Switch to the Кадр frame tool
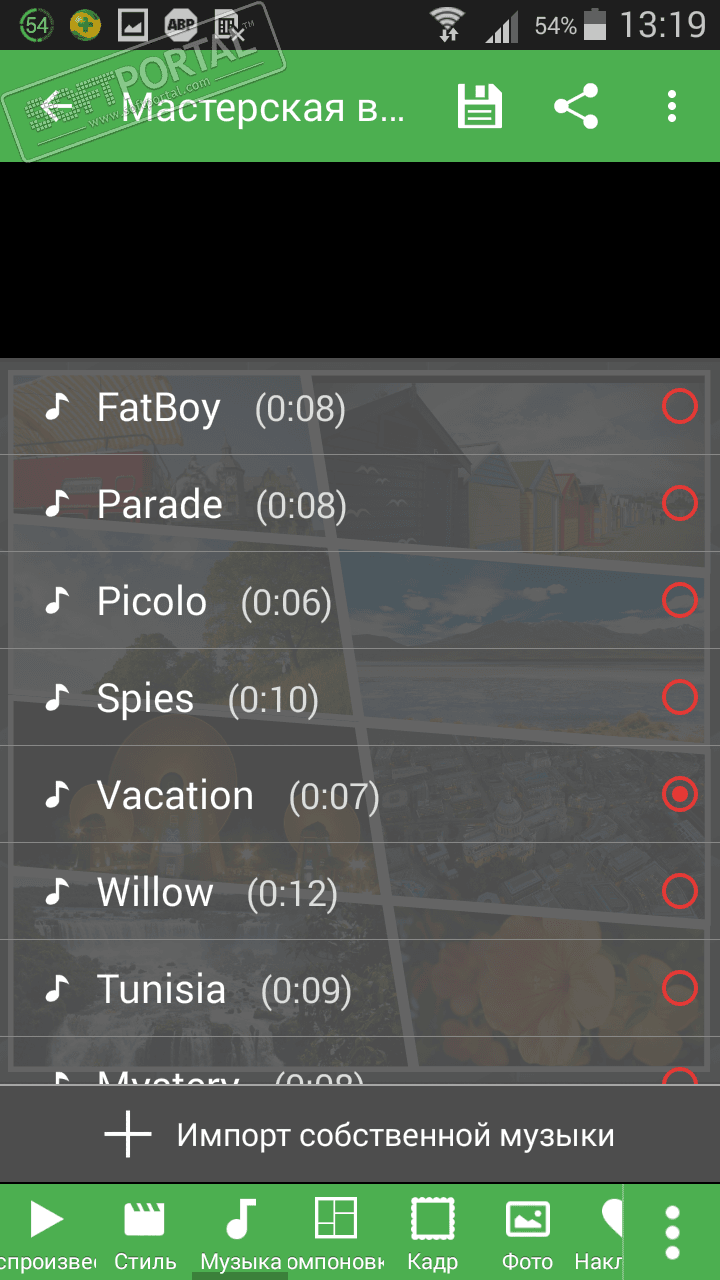The image size is (720, 1280). (x=432, y=1232)
